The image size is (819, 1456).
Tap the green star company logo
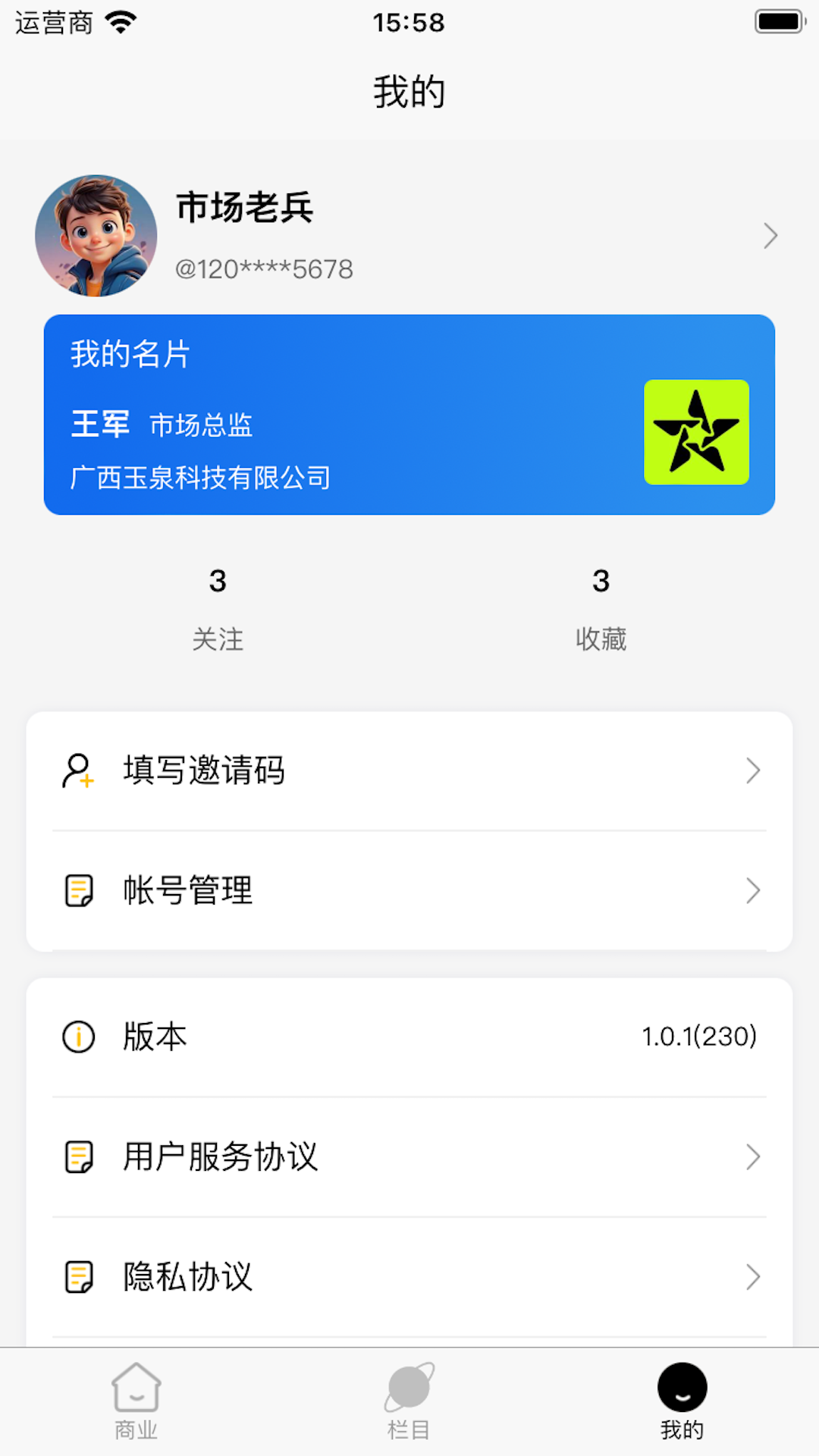[x=696, y=431]
